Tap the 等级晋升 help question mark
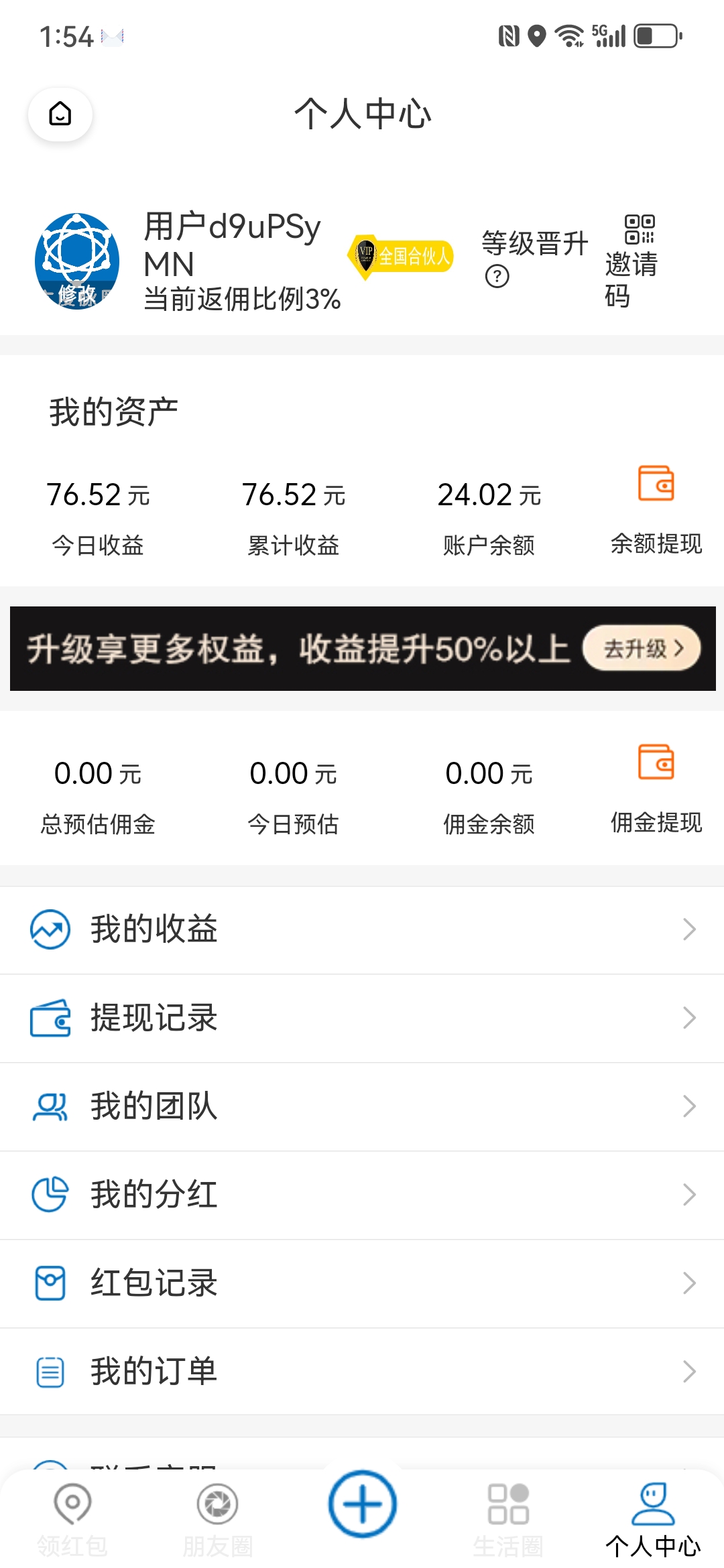This screenshot has height=1568, width=724. point(497,276)
